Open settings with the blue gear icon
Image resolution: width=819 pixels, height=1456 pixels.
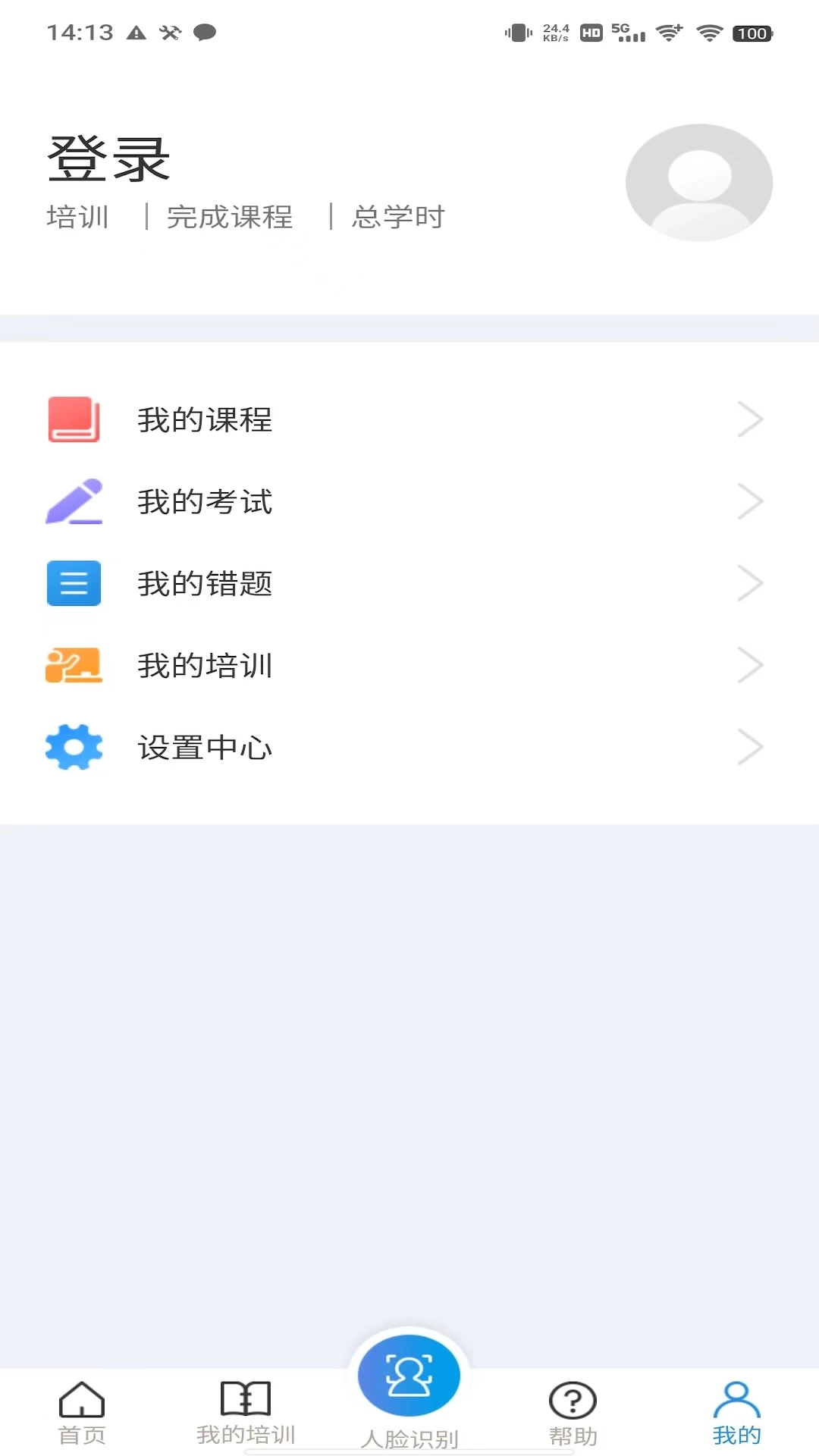tap(74, 747)
